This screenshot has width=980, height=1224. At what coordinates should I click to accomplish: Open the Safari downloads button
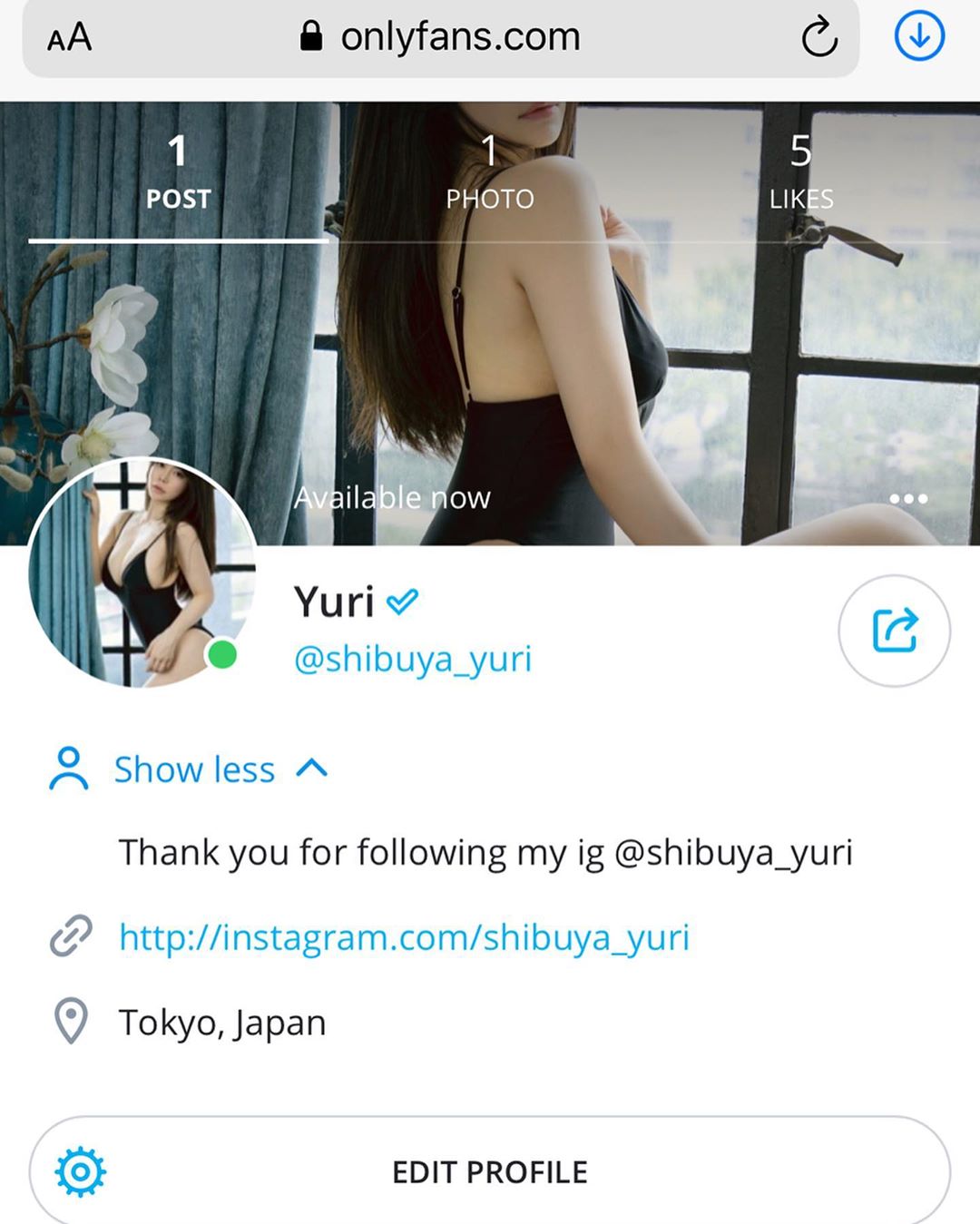click(x=919, y=37)
